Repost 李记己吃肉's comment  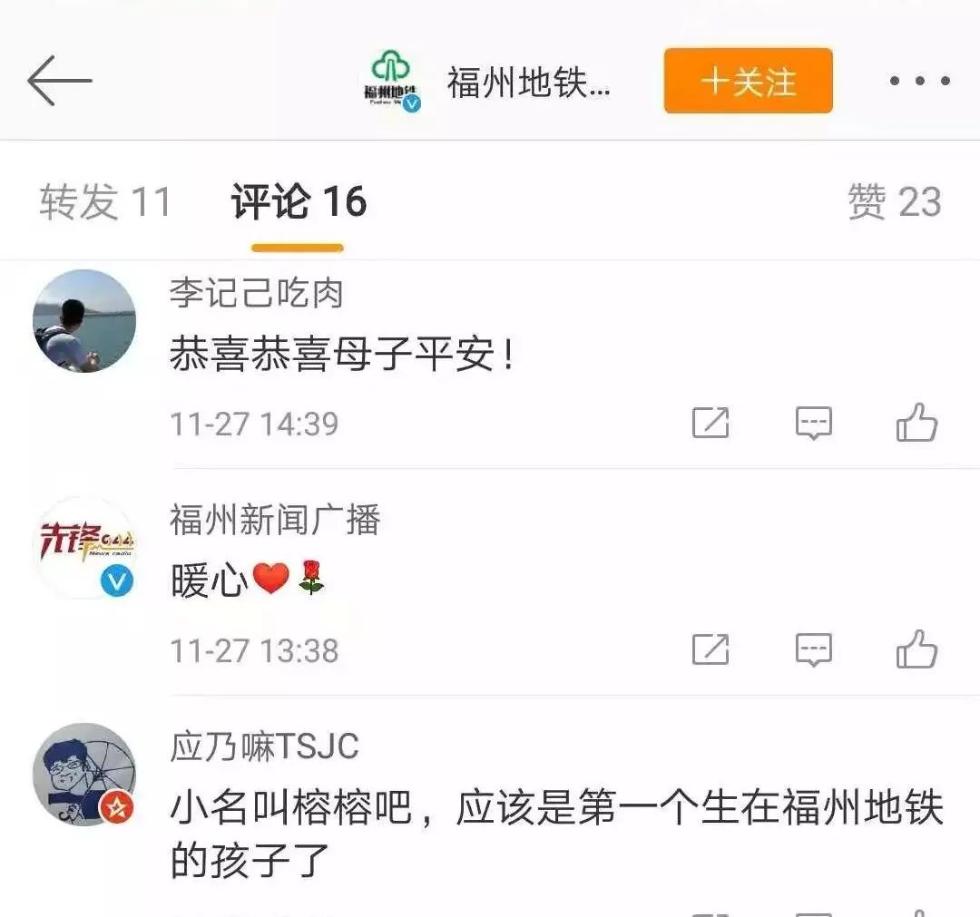(710, 423)
